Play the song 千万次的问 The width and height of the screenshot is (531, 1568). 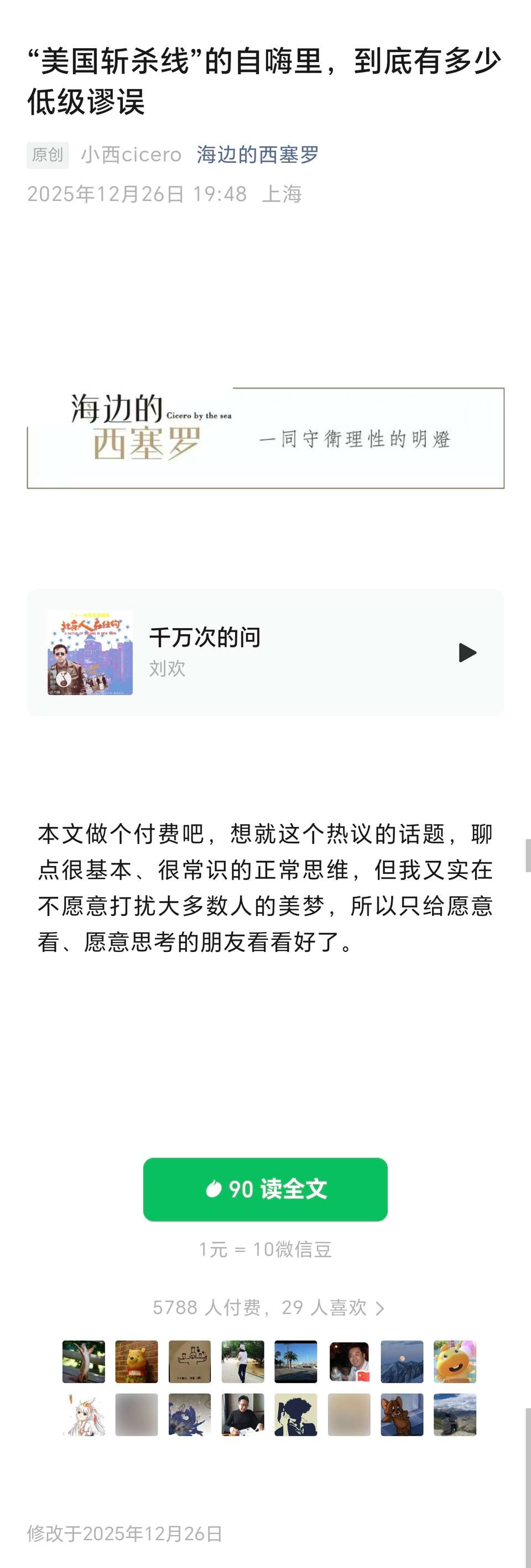[466, 653]
